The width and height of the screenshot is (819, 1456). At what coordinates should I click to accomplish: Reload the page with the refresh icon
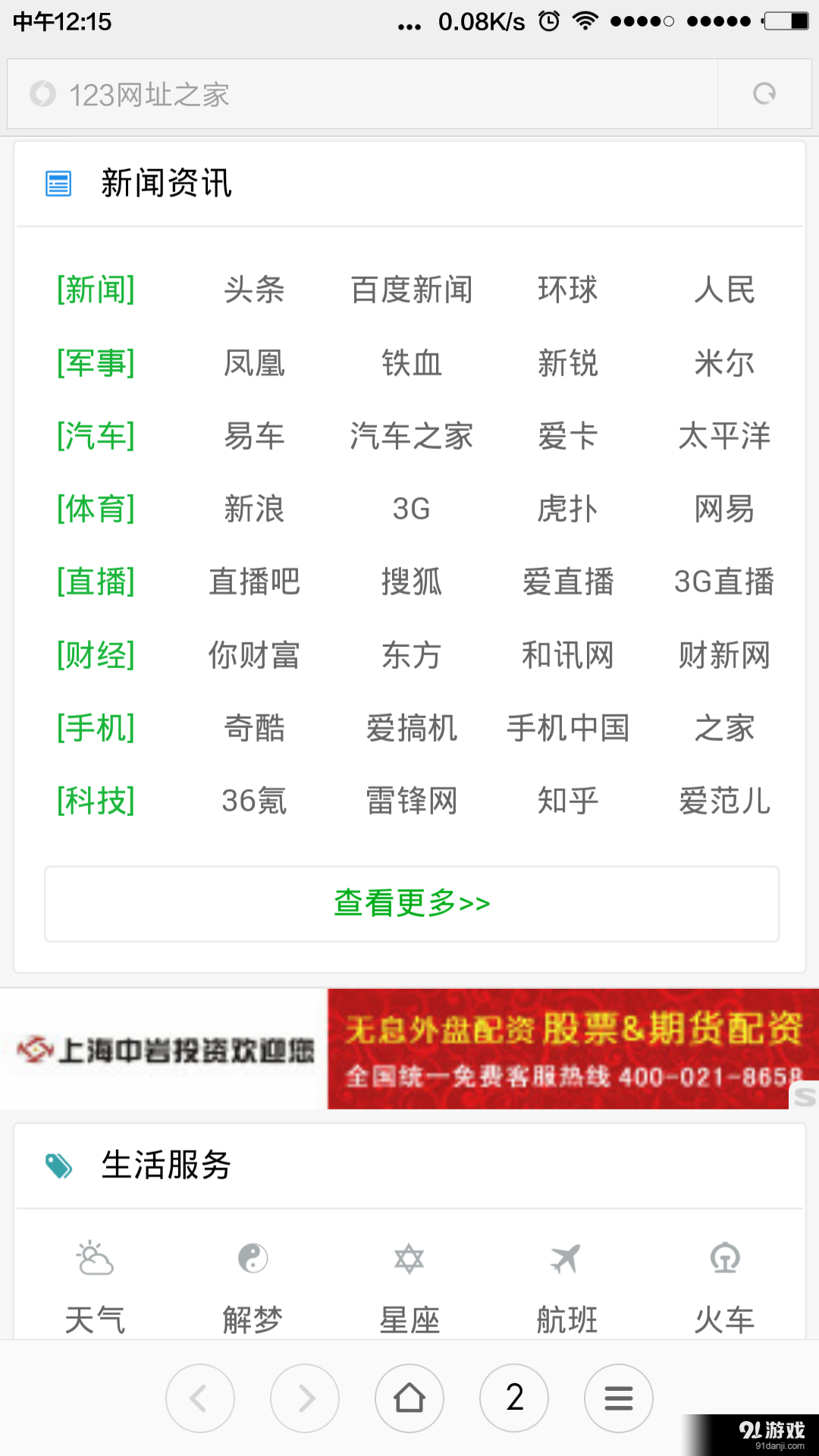(x=764, y=94)
